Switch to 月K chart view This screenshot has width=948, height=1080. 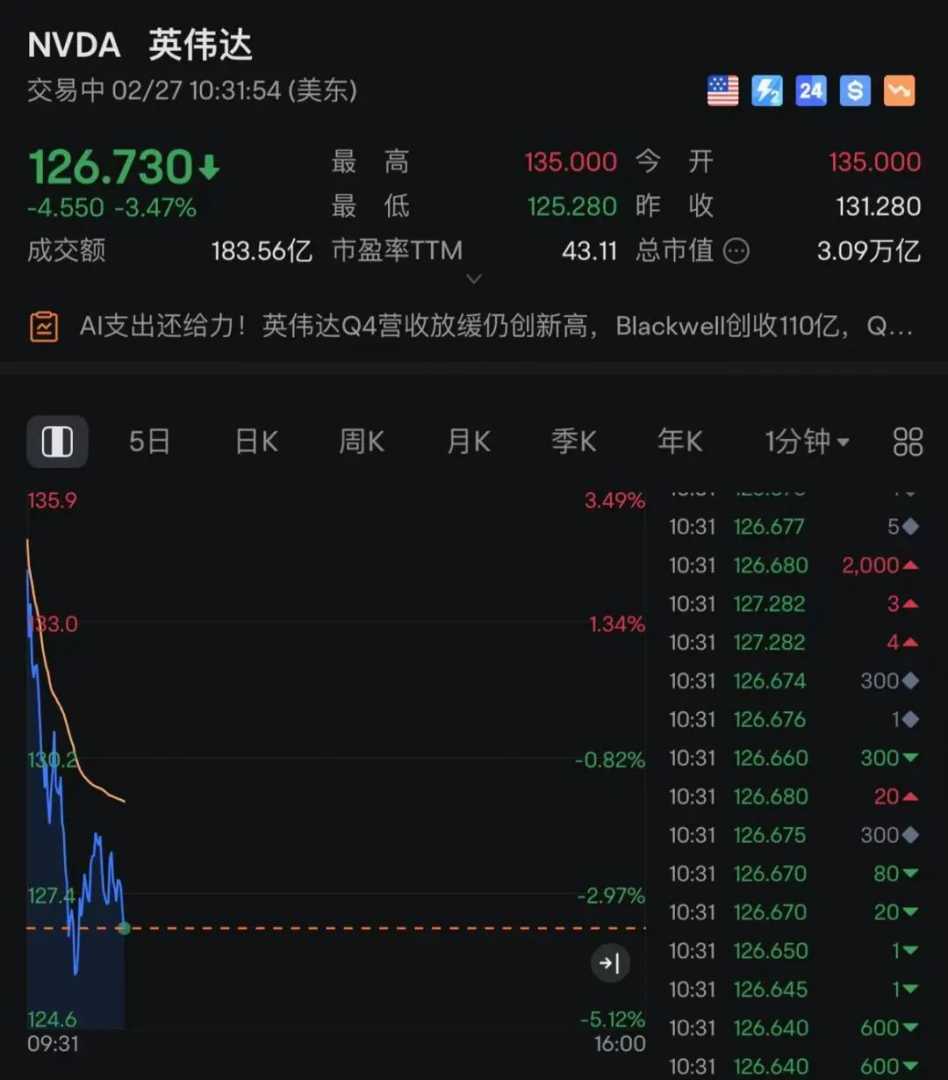click(468, 441)
